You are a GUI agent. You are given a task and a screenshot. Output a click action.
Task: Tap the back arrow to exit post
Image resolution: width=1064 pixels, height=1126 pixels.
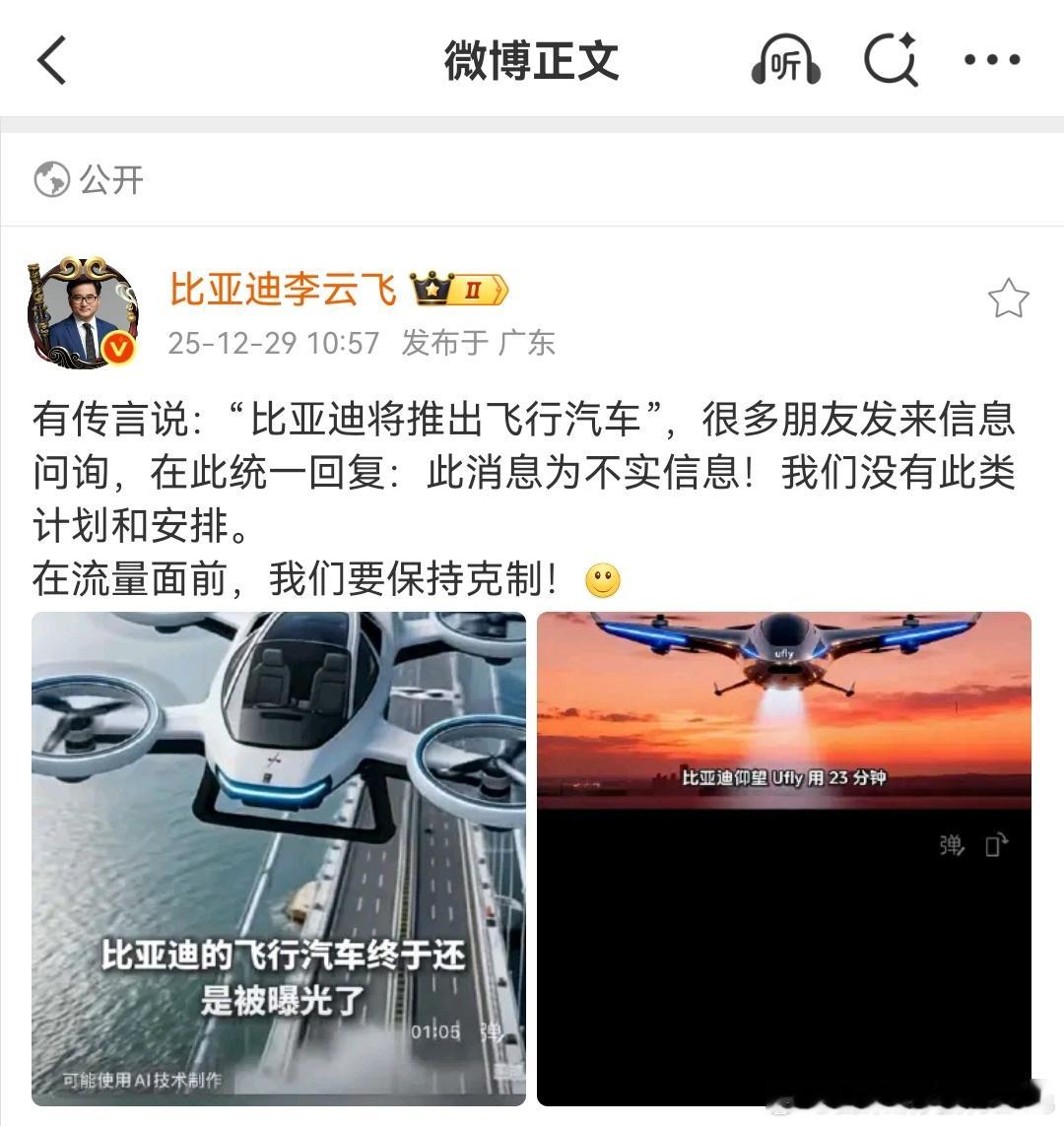point(51,61)
